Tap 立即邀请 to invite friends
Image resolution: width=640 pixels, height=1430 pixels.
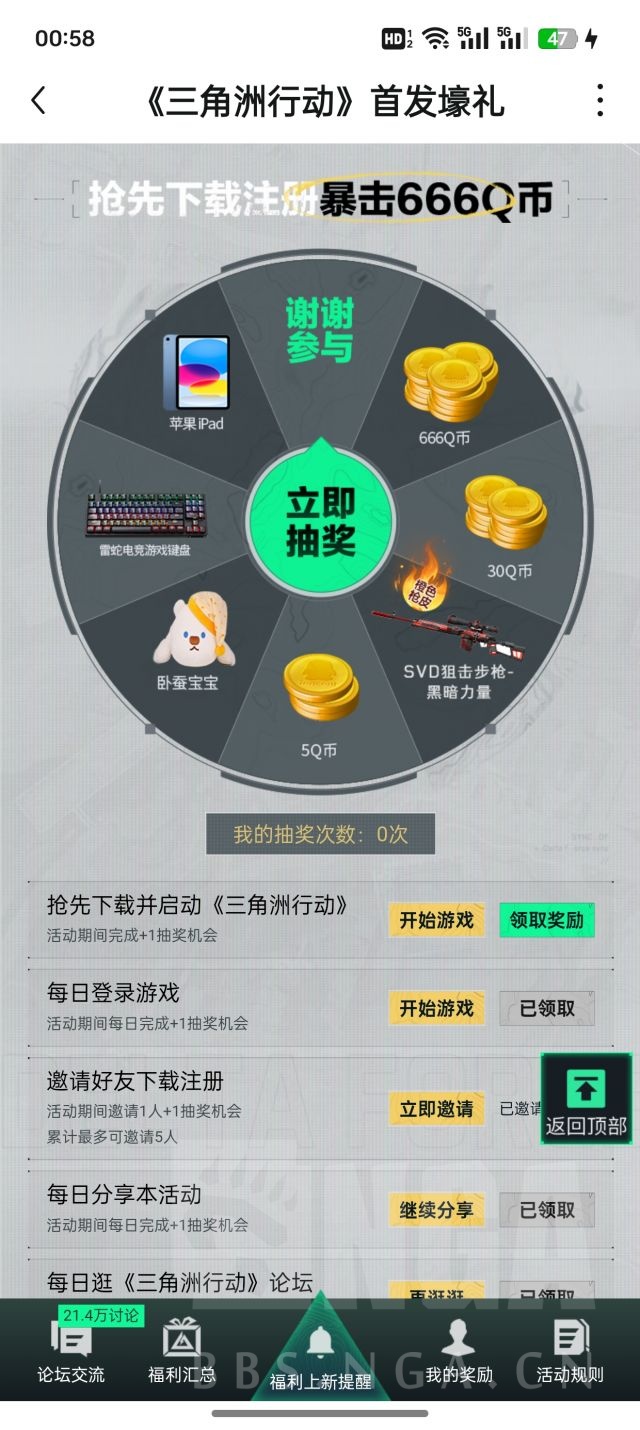(436, 1108)
